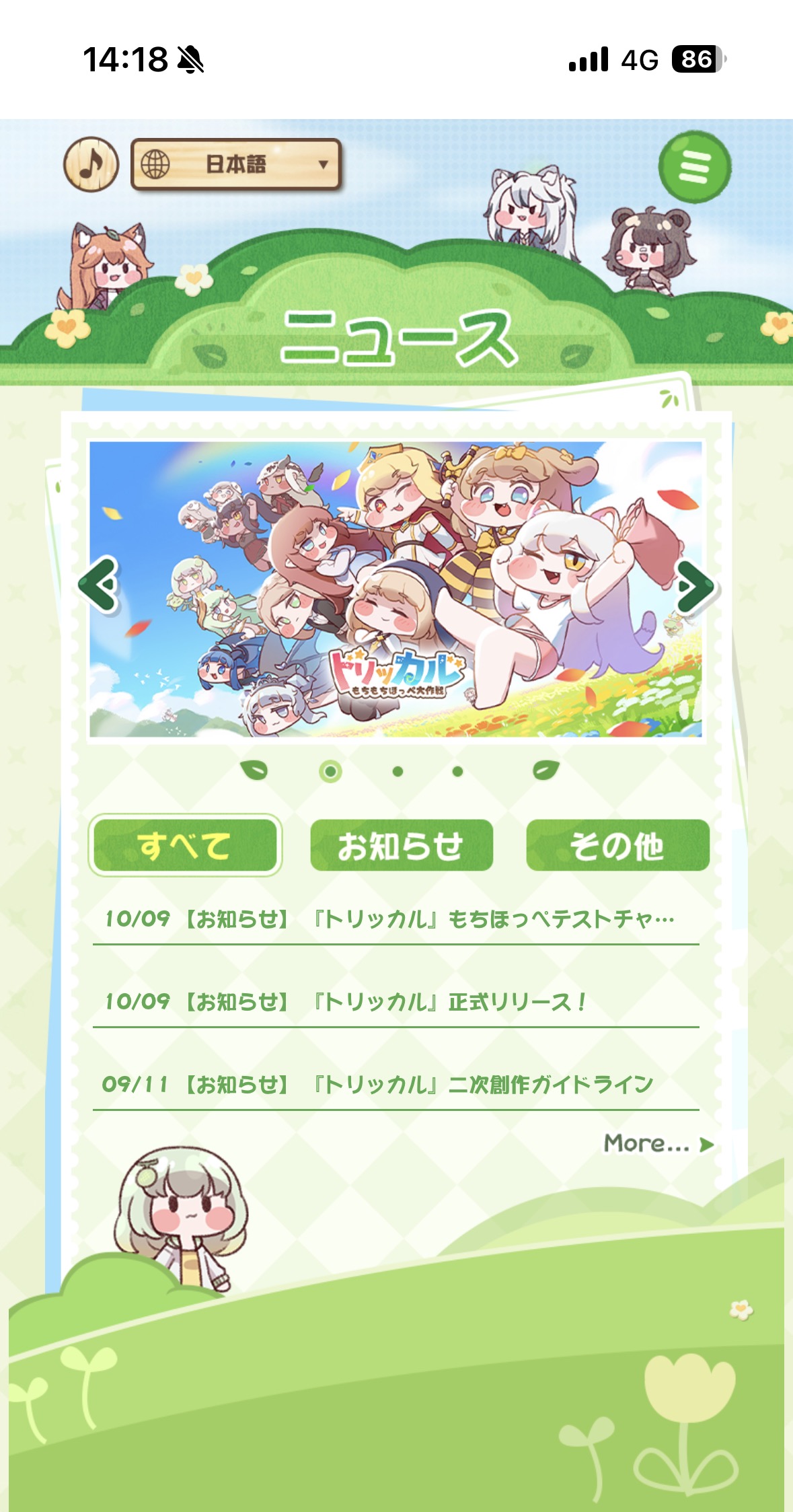793x1512 pixels.
Task: Open the トリッカル banner image
Action: click(395, 589)
